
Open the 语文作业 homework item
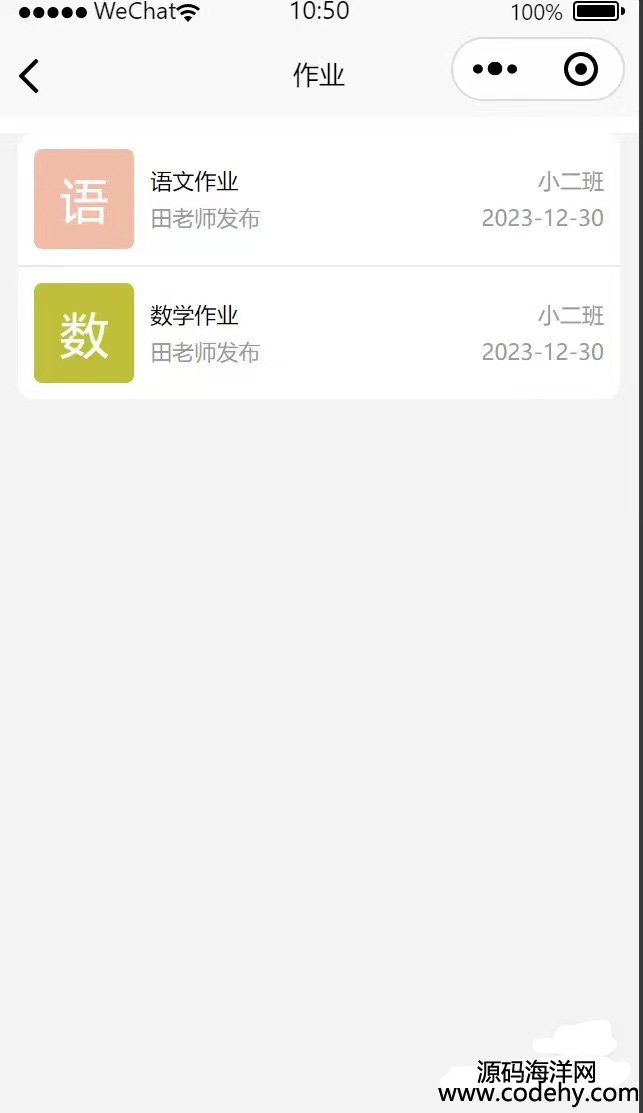tap(319, 199)
